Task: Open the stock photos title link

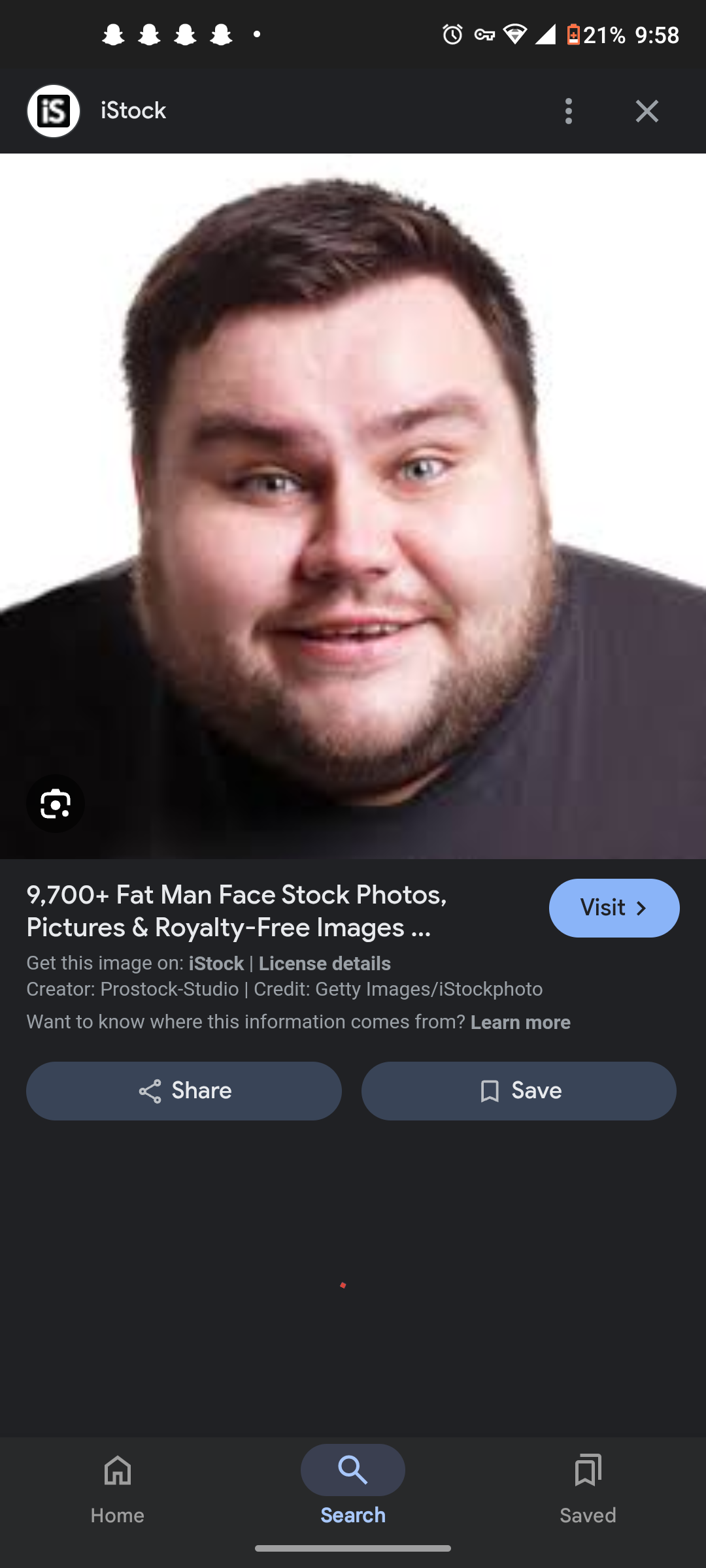Action: click(237, 911)
